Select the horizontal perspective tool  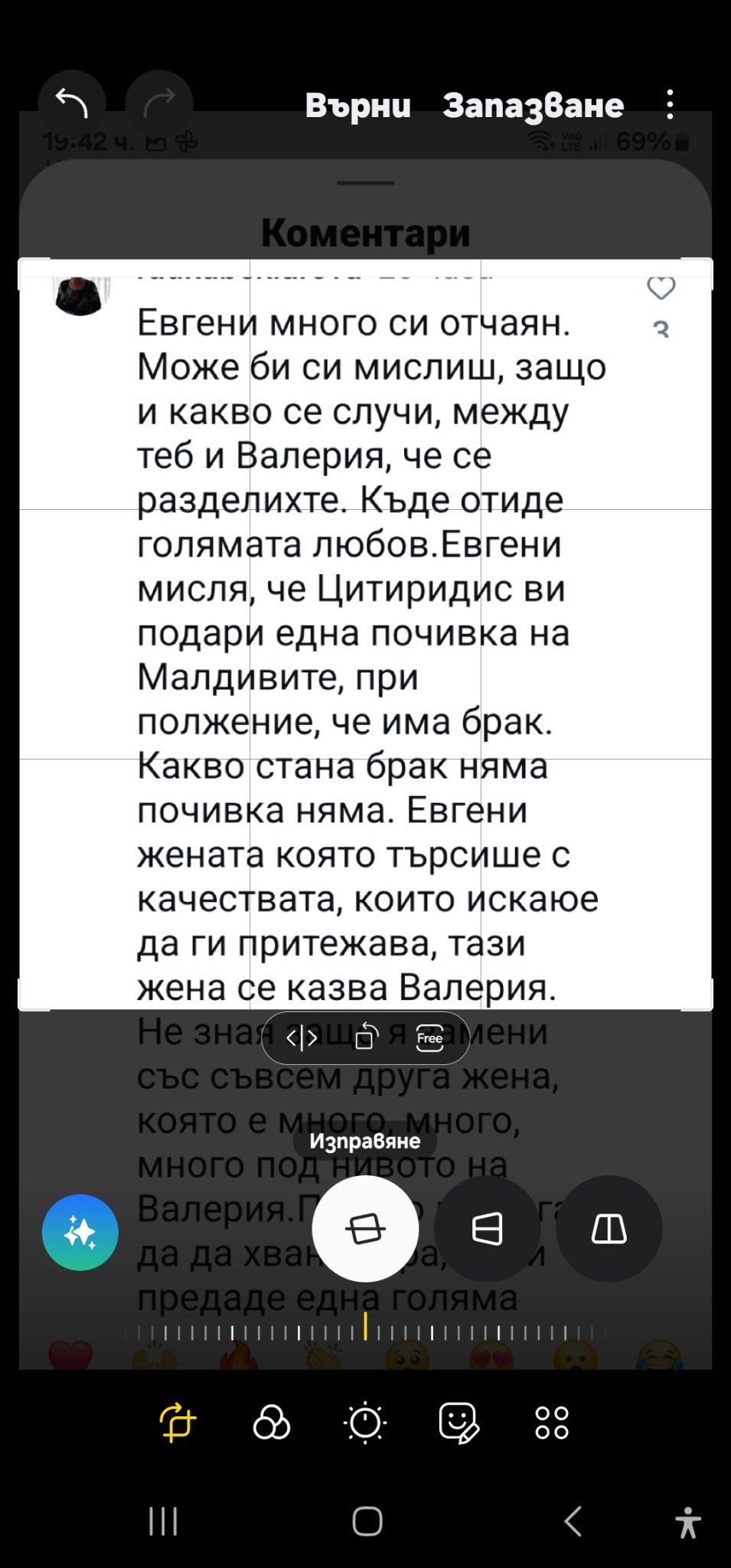coord(487,1229)
